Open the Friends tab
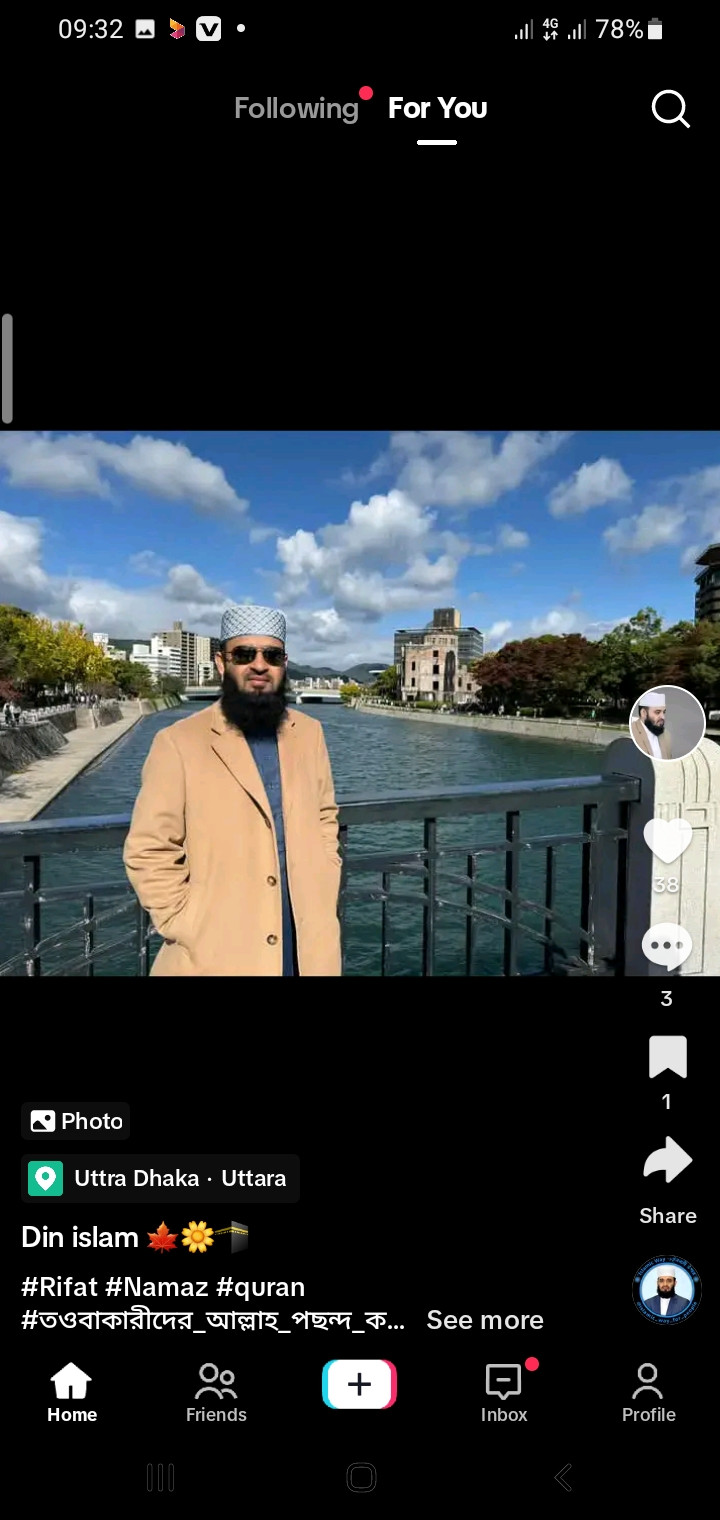 [216, 1393]
